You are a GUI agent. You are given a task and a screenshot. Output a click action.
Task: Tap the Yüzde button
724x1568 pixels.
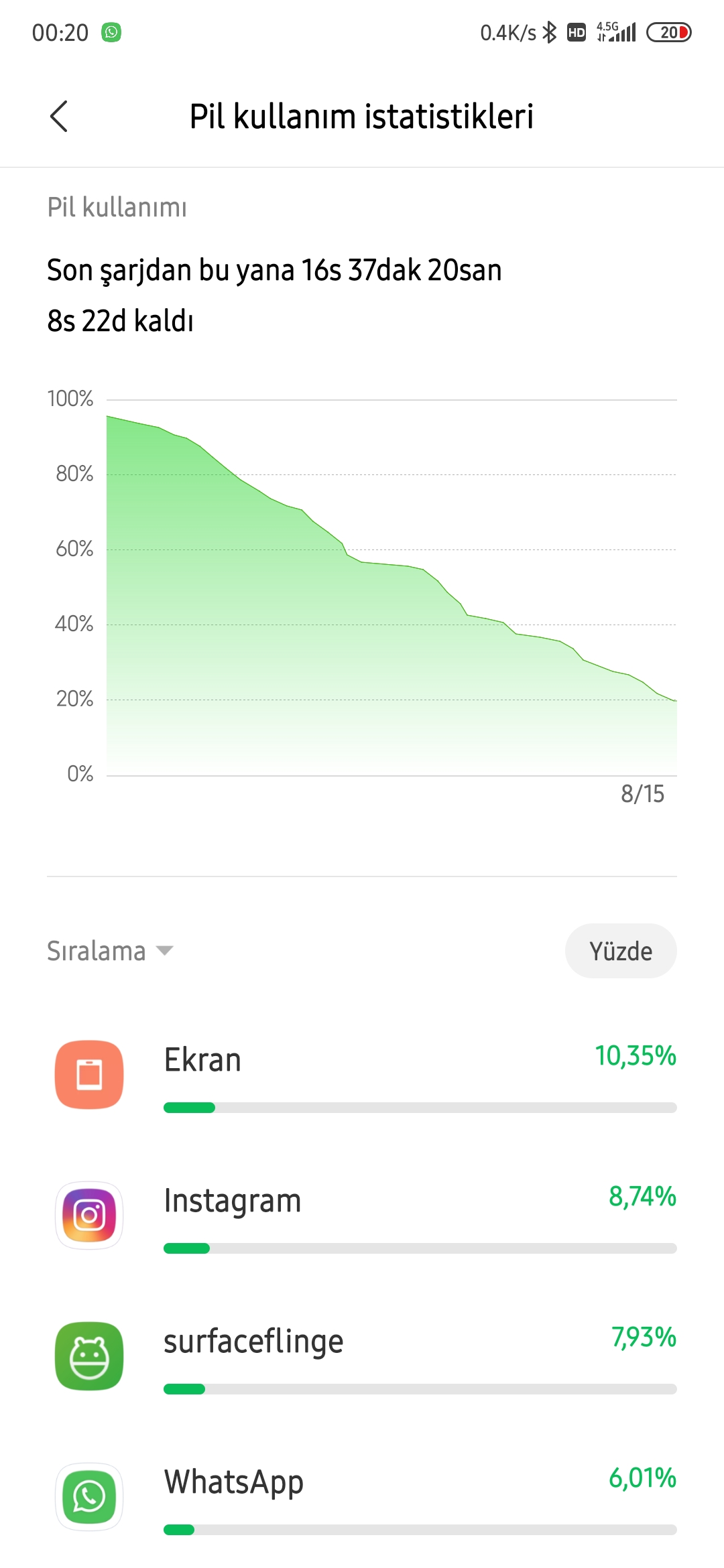pyautogui.click(x=621, y=951)
